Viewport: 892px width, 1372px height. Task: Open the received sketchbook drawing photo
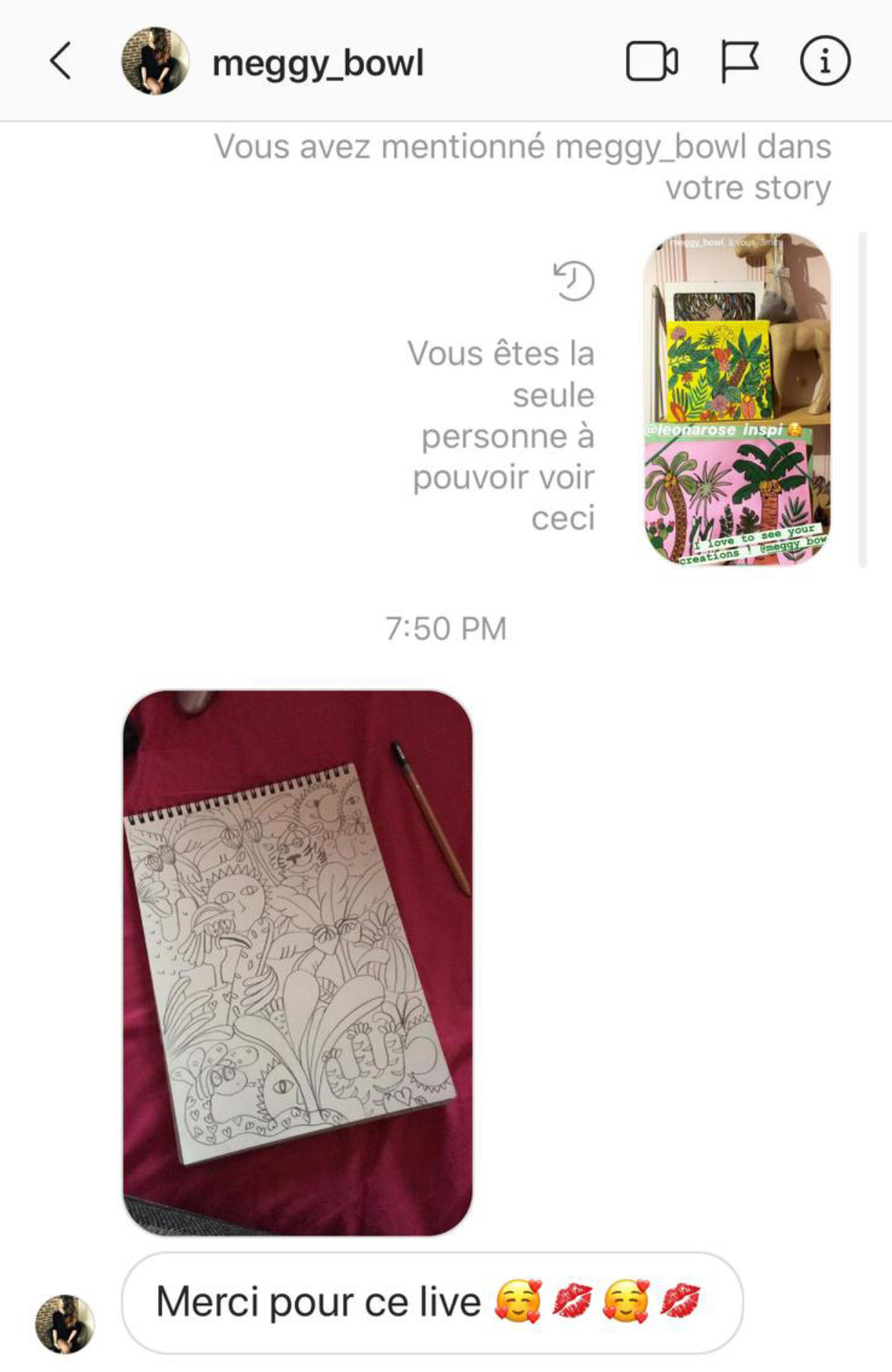click(297, 962)
